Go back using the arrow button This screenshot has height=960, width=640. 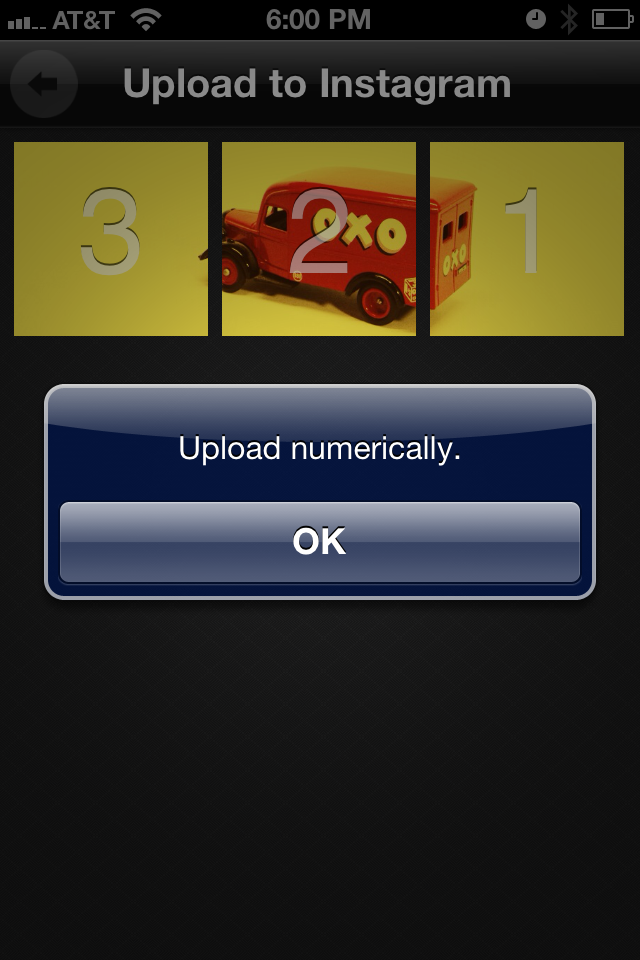pos(44,85)
